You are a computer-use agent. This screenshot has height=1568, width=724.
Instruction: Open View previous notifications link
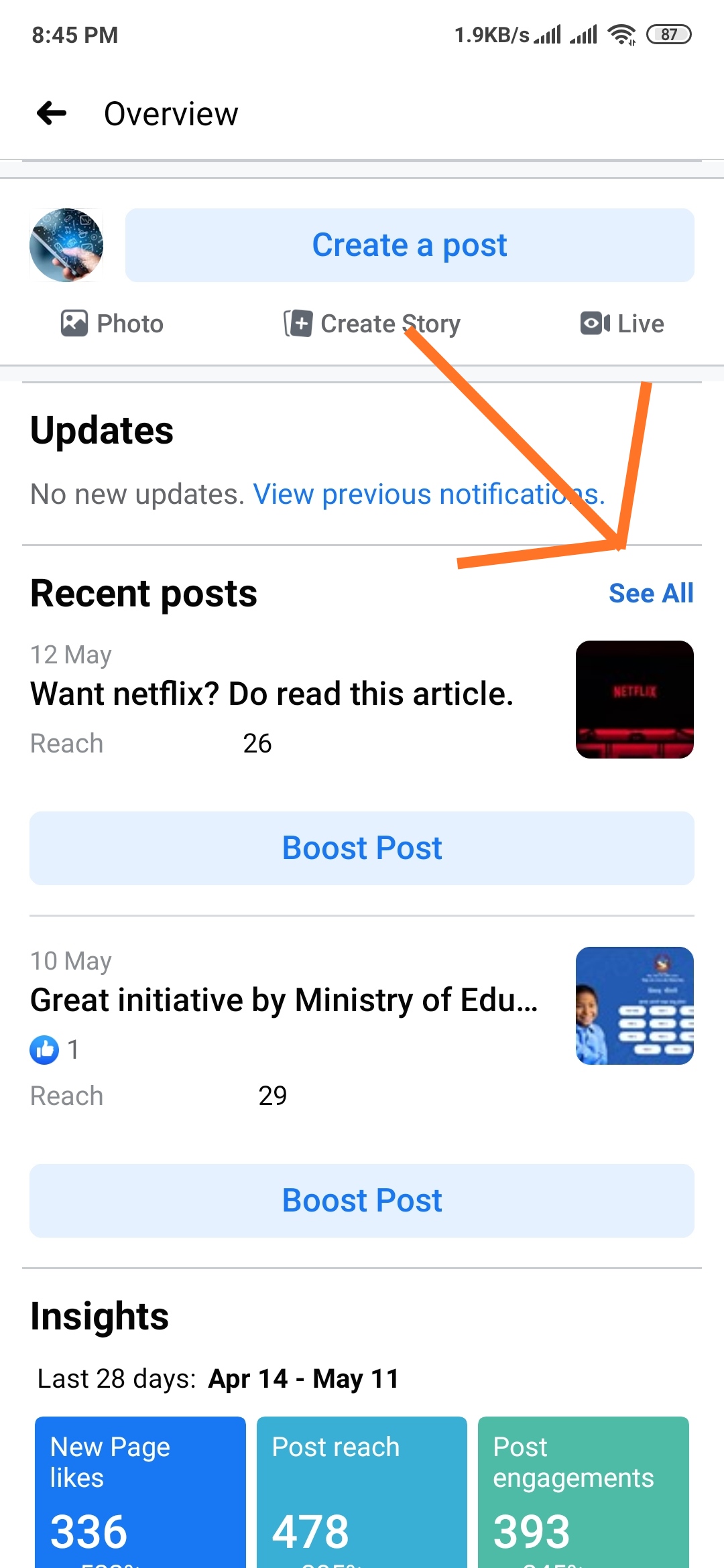(428, 495)
